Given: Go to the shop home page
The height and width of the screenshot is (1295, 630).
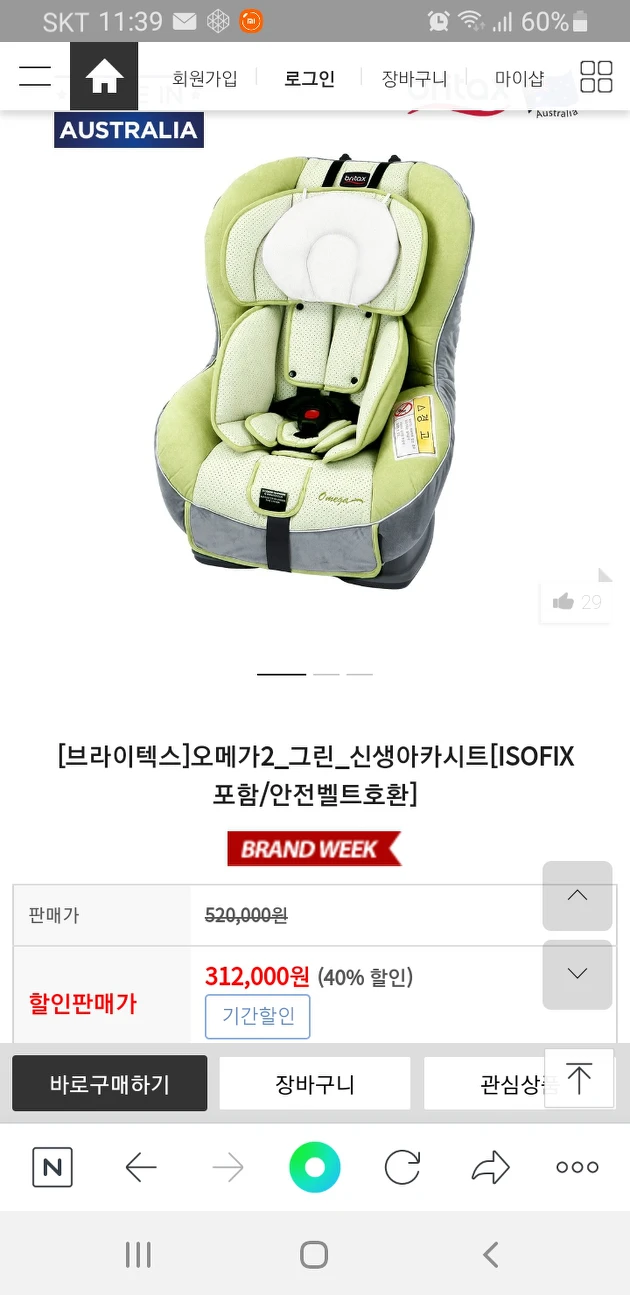Looking at the screenshot, I should click(x=104, y=76).
